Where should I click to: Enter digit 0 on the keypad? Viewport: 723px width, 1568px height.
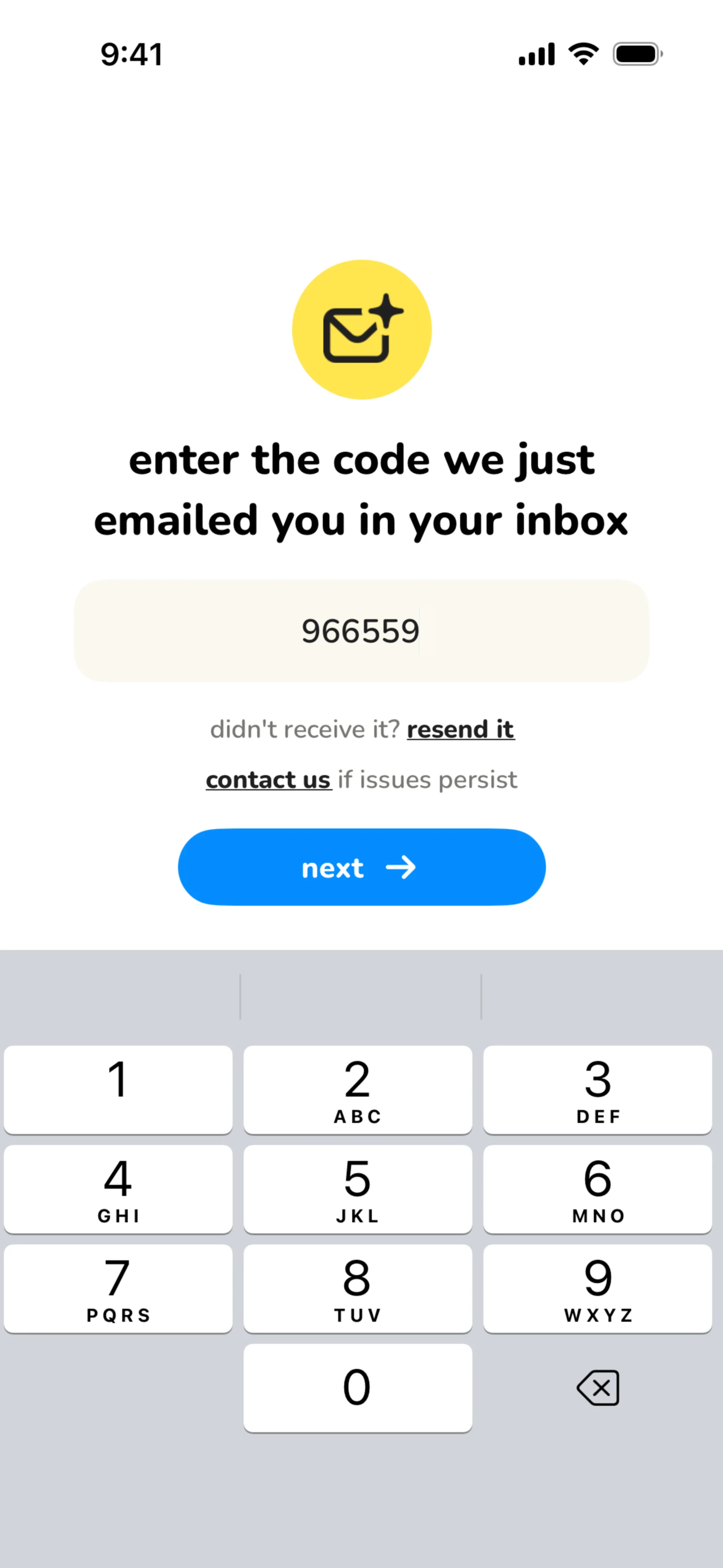(x=357, y=1387)
